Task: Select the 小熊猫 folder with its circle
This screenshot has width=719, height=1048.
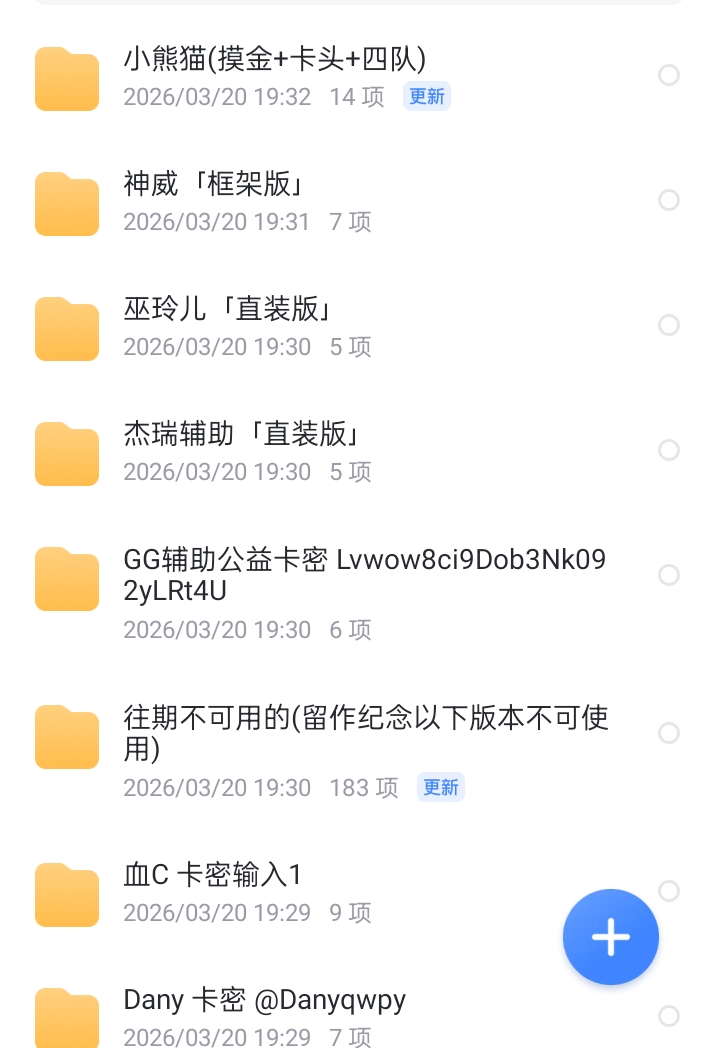Action: pyautogui.click(x=669, y=75)
